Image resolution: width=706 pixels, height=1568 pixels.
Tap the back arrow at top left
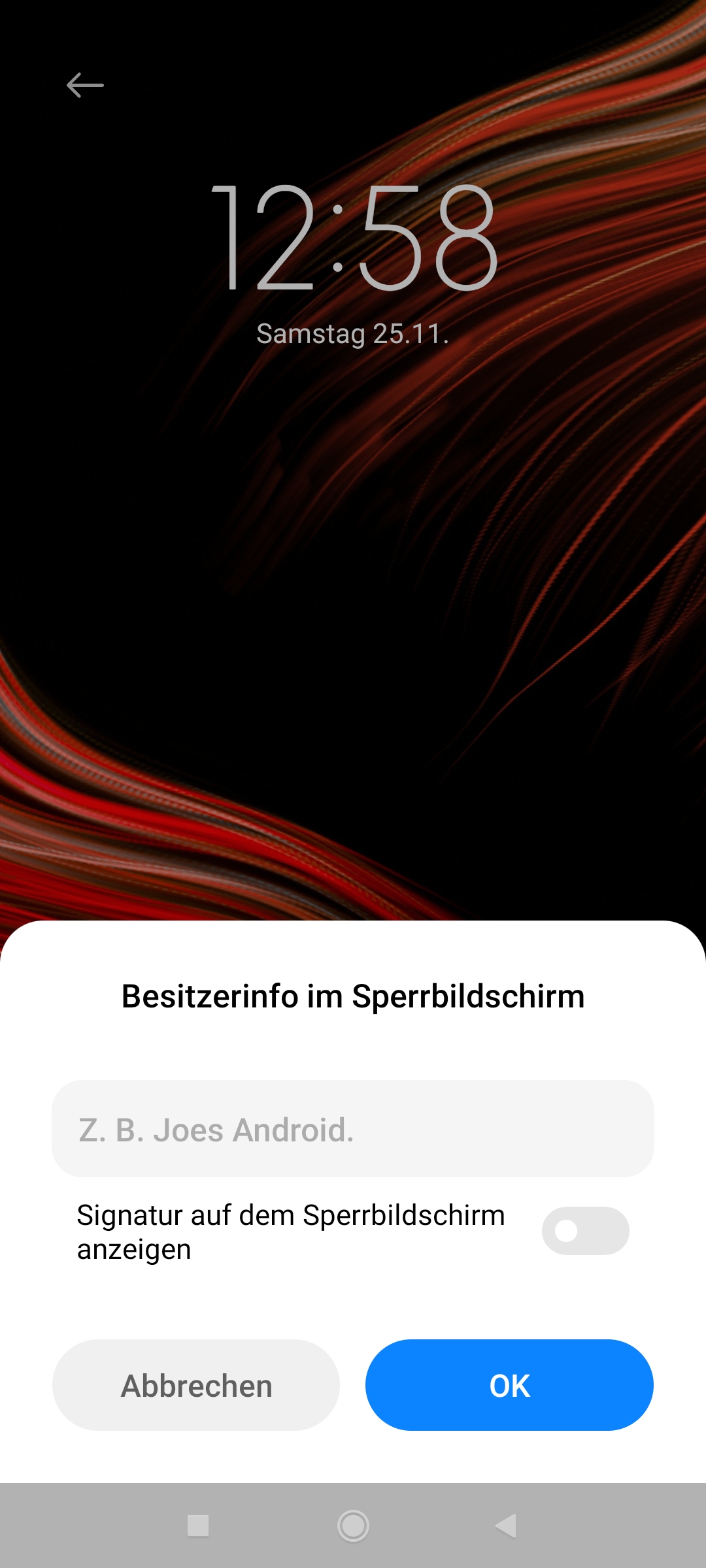click(x=85, y=85)
